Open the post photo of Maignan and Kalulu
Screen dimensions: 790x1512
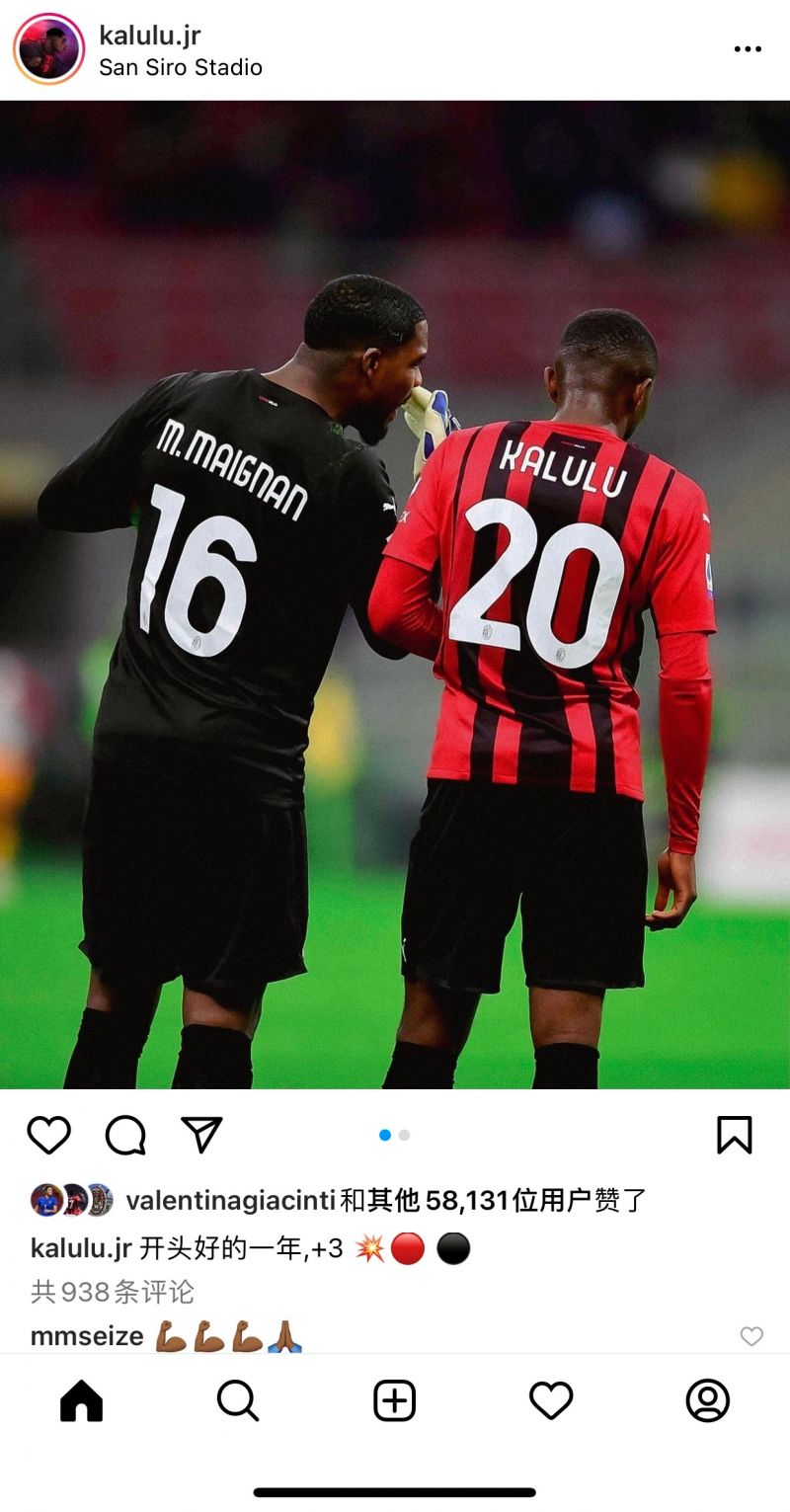click(x=395, y=593)
